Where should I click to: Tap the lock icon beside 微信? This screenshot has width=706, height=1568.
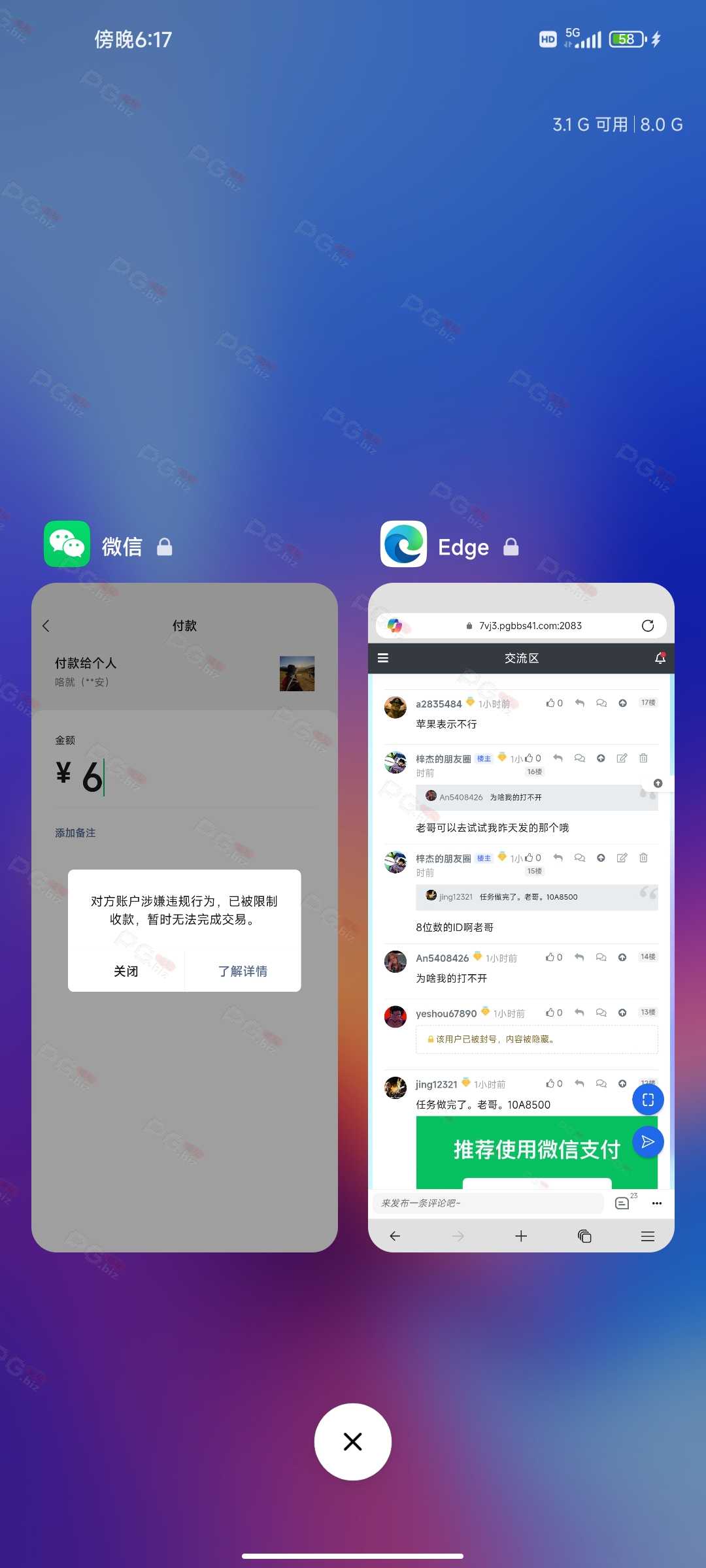point(165,547)
